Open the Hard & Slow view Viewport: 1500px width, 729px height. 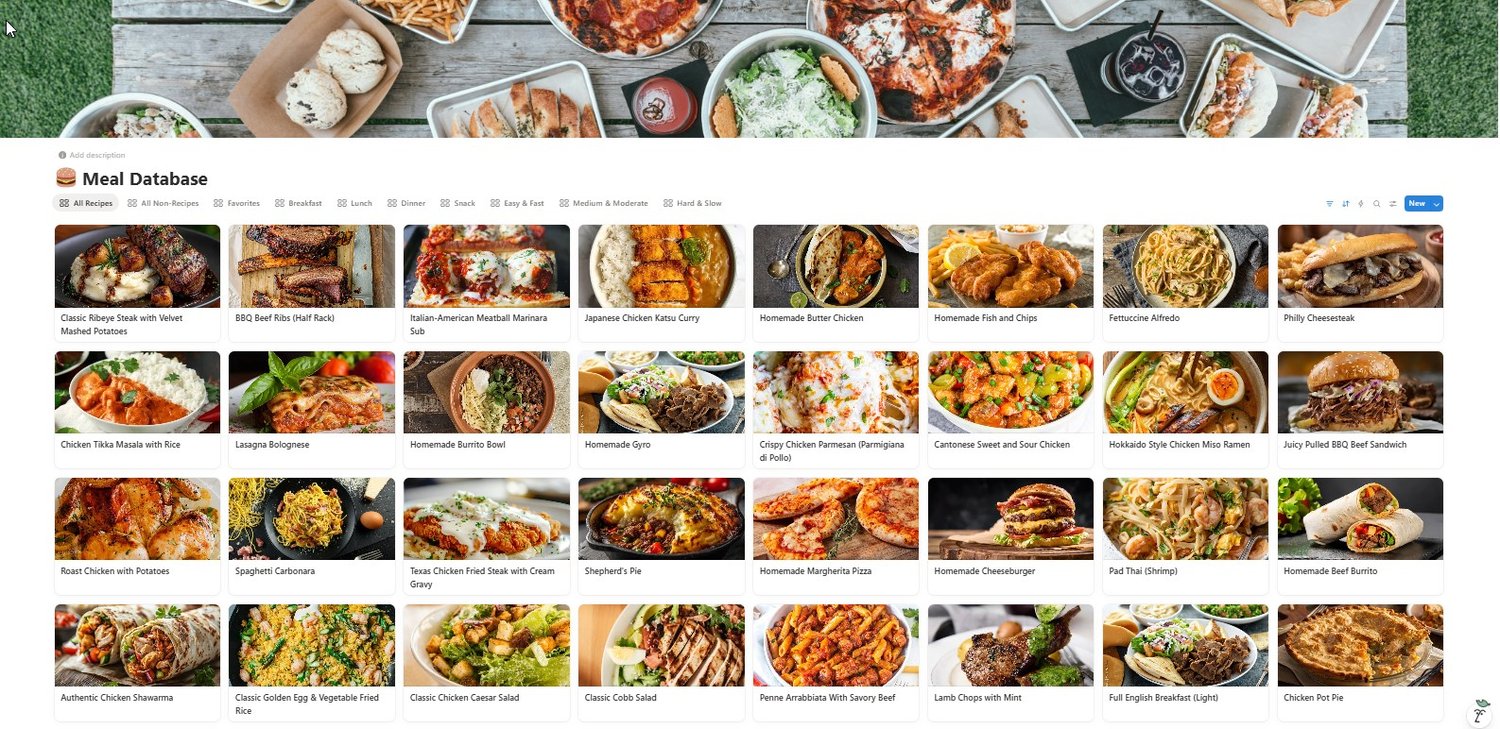click(692, 203)
